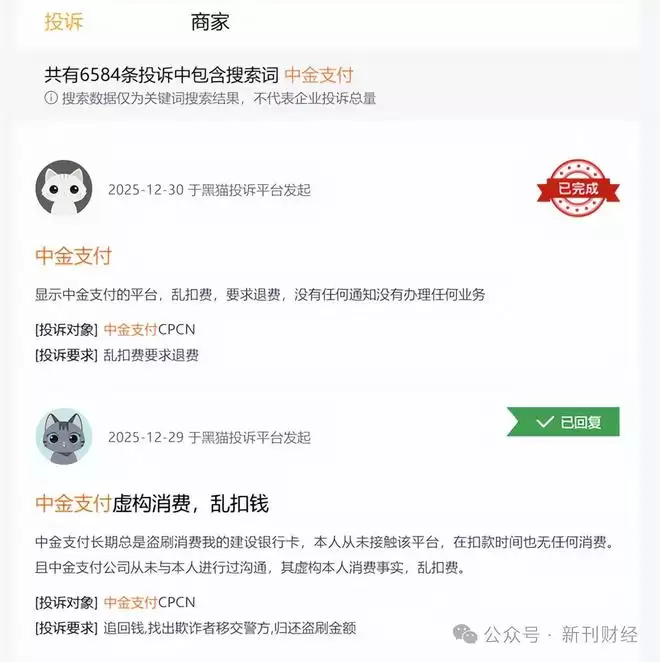The image size is (660, 662).
Task: Switch to the 投诉 tab
Action: [x=64, y=22]
